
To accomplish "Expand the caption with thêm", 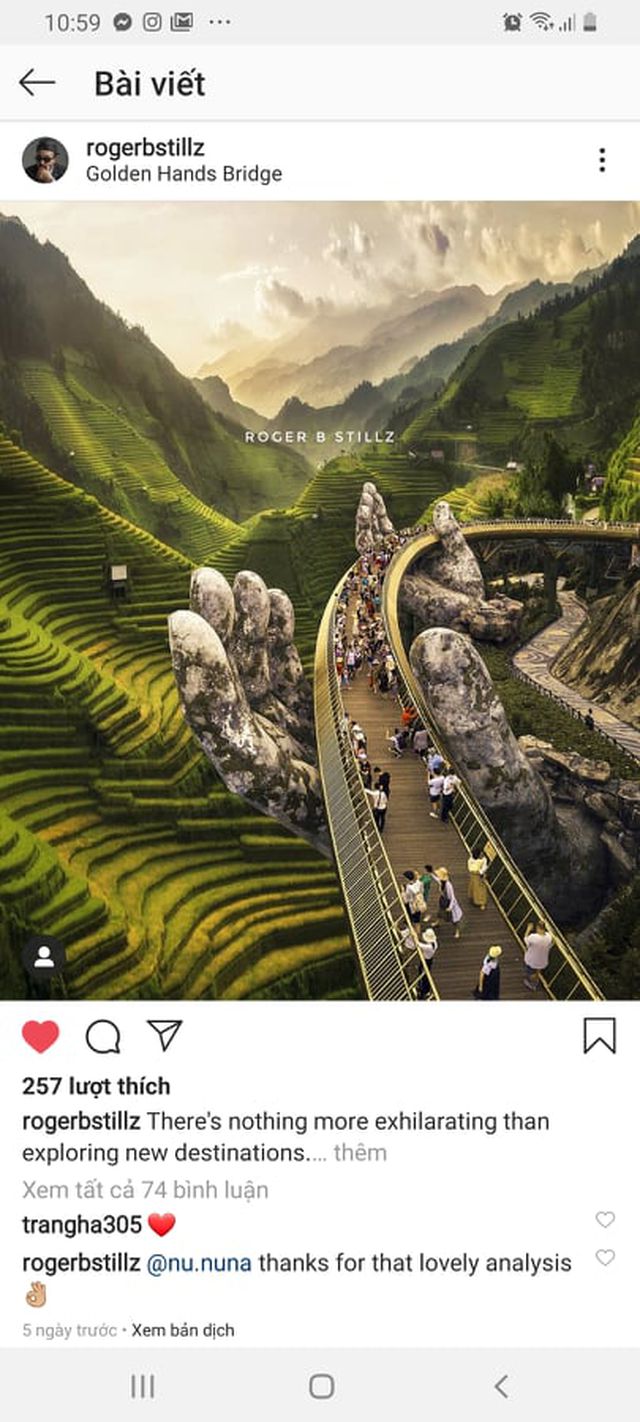I will click(360, 1152).
